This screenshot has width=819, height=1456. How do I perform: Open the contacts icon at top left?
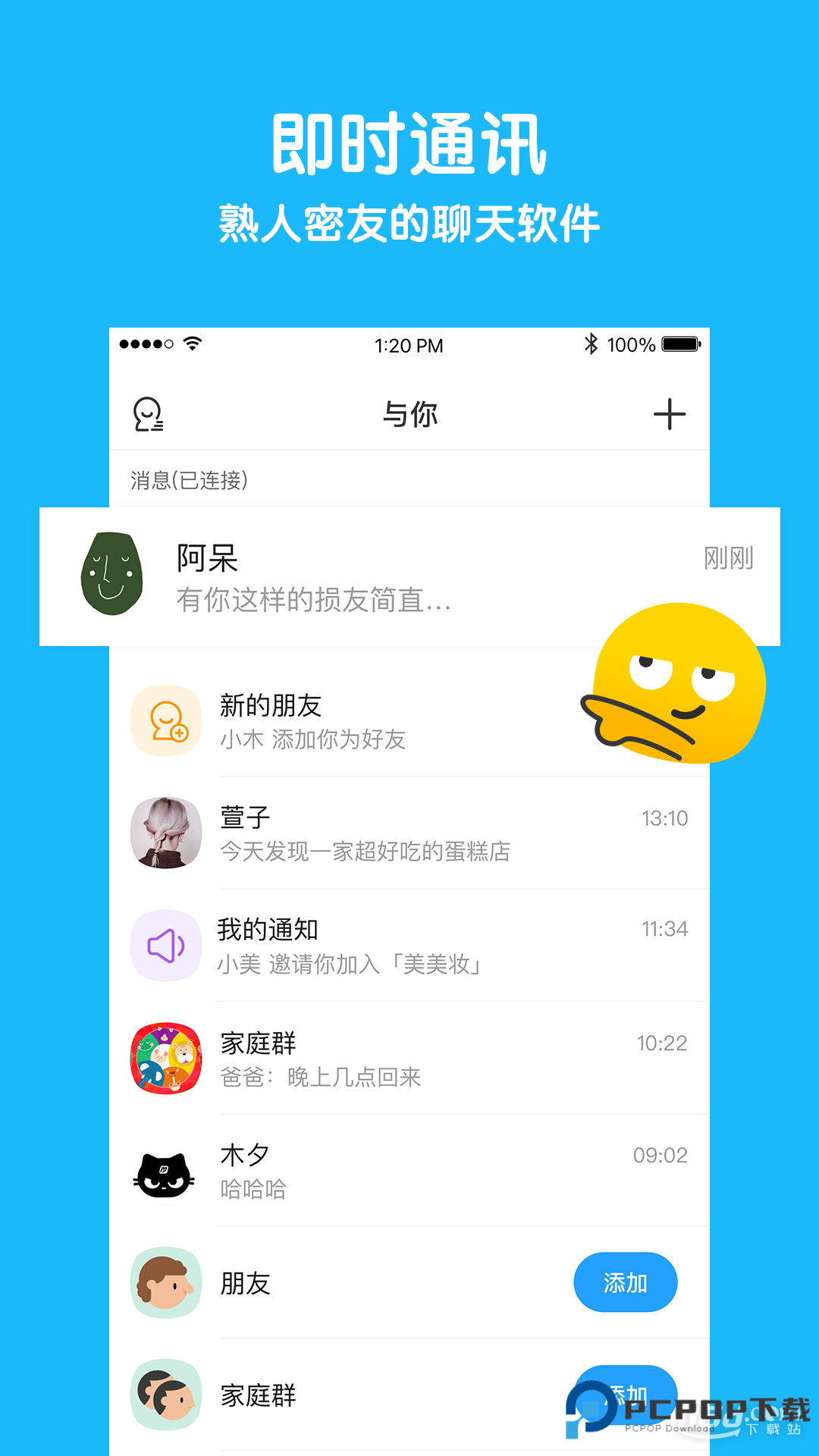pos(149,414)
